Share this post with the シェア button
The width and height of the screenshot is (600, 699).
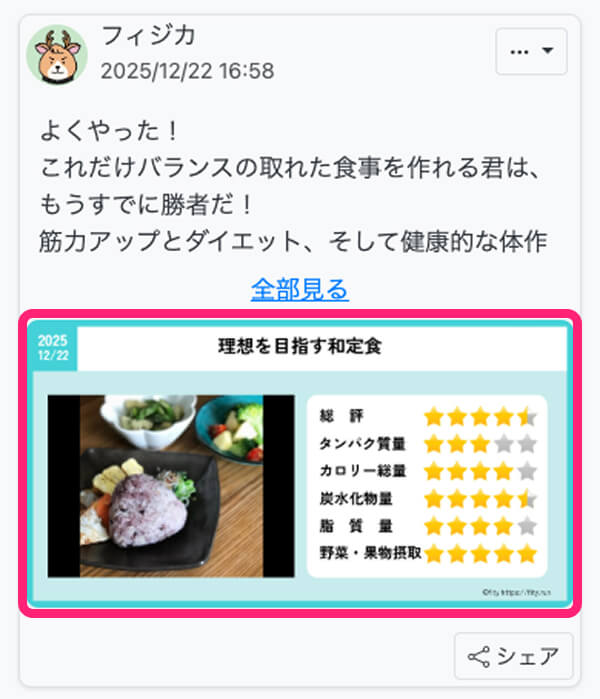coord(514,657)
